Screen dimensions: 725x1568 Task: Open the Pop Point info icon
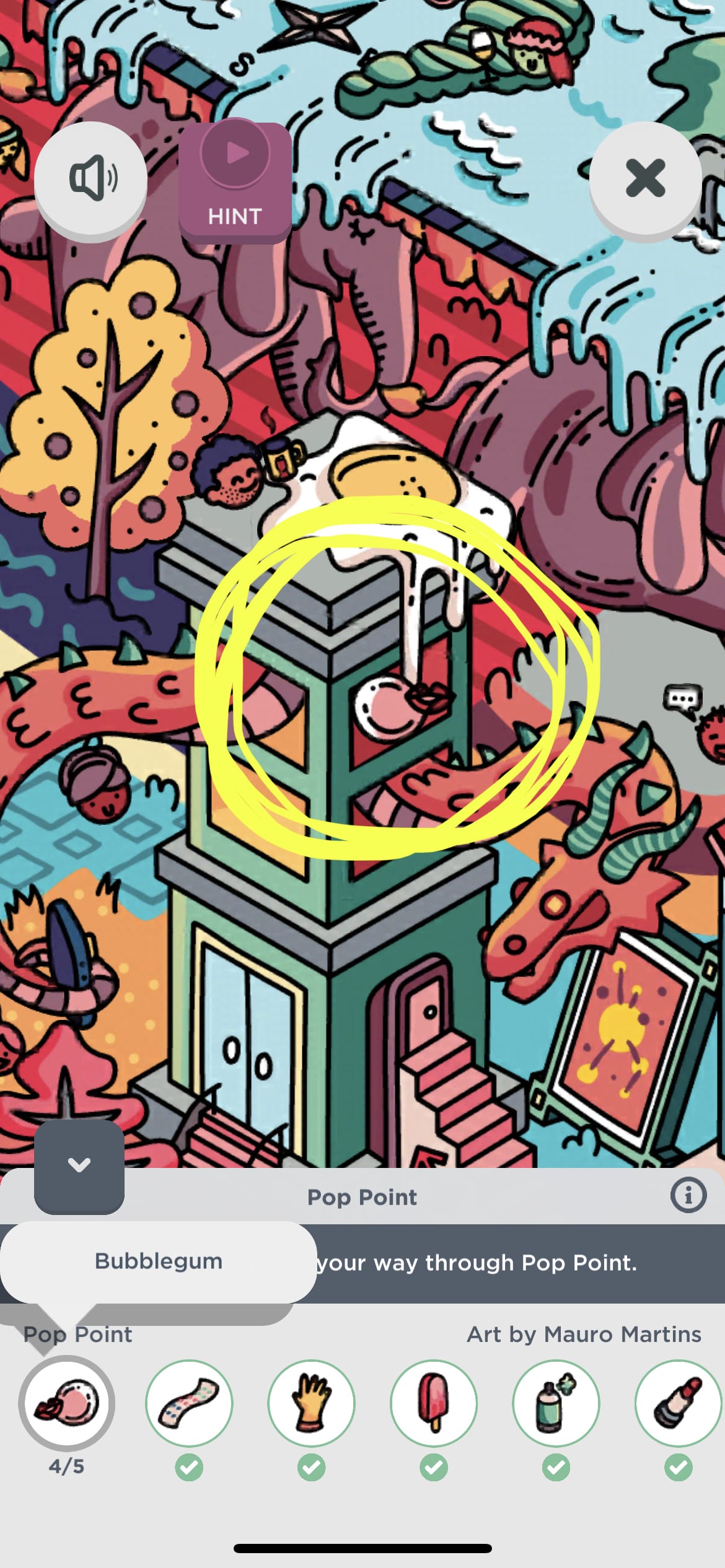point(688,1195)
